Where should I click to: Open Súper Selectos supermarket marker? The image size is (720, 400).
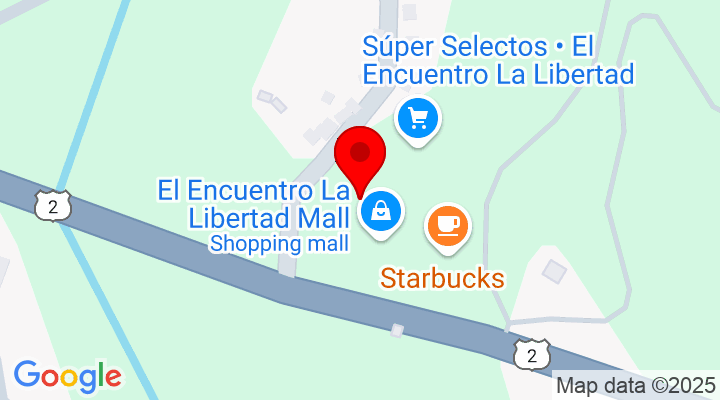pyautogui.click(x=418, y=120)
